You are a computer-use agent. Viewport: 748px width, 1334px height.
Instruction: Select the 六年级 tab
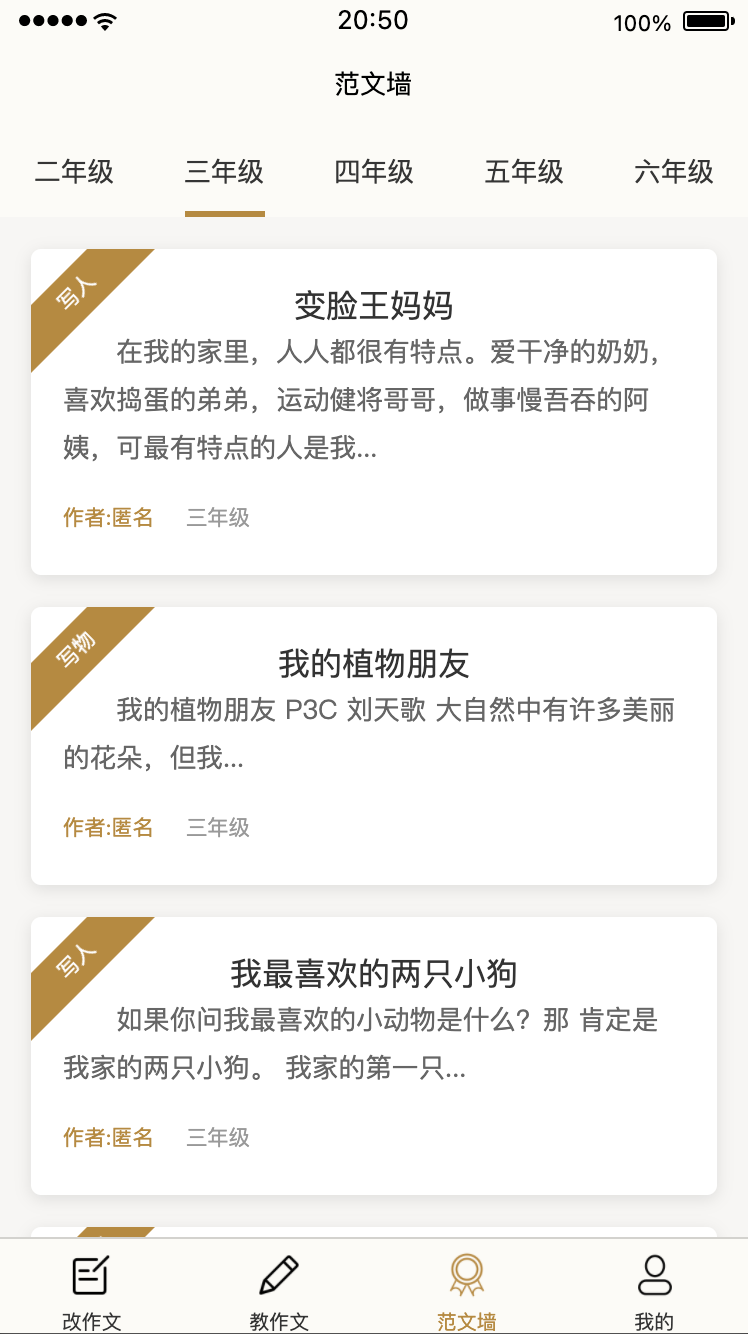(x=672, y=173)
